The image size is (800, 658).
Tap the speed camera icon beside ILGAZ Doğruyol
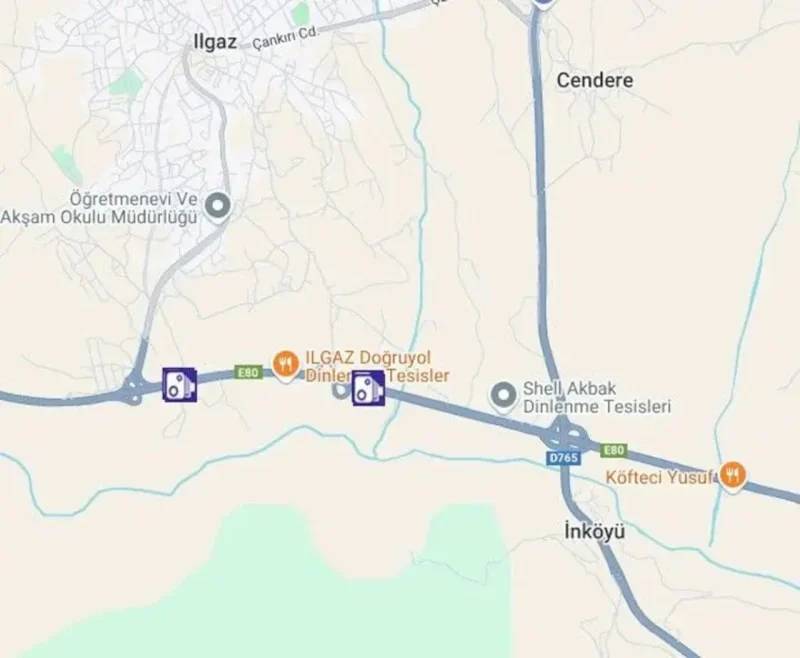(x=367, y=388)
